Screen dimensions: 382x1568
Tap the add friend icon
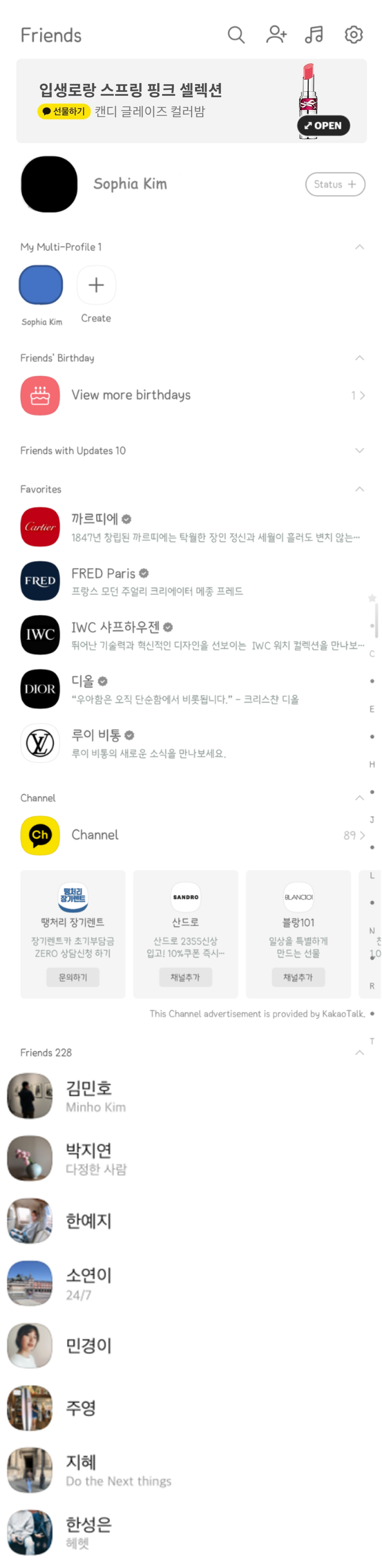(276, 35)
